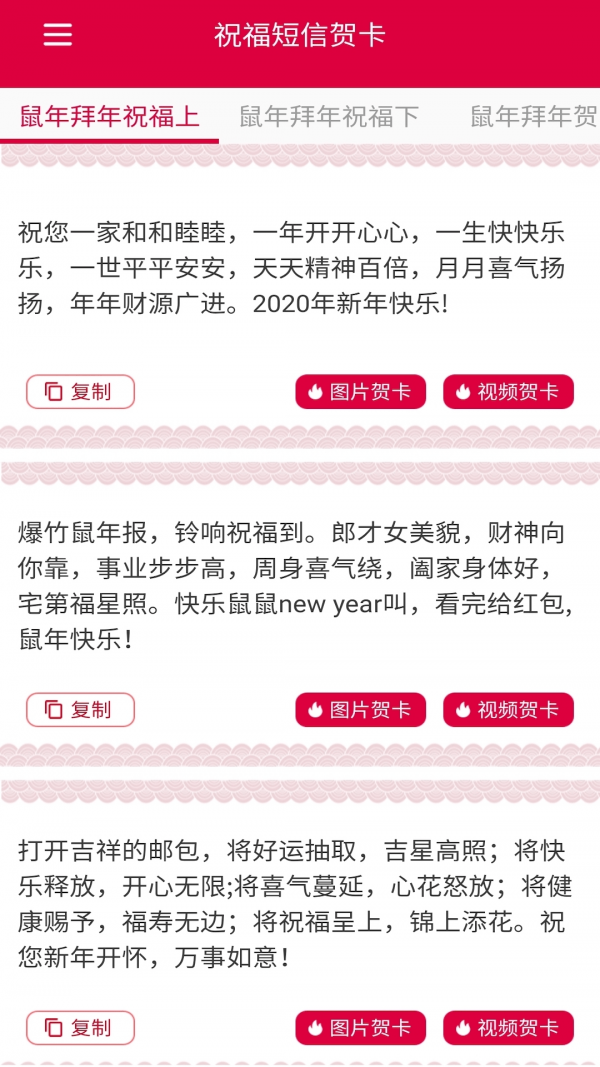Screen dimensions: 600x1067
Task: Switch to the 鼠年拜年祝福下 tab
Action: 329,117
